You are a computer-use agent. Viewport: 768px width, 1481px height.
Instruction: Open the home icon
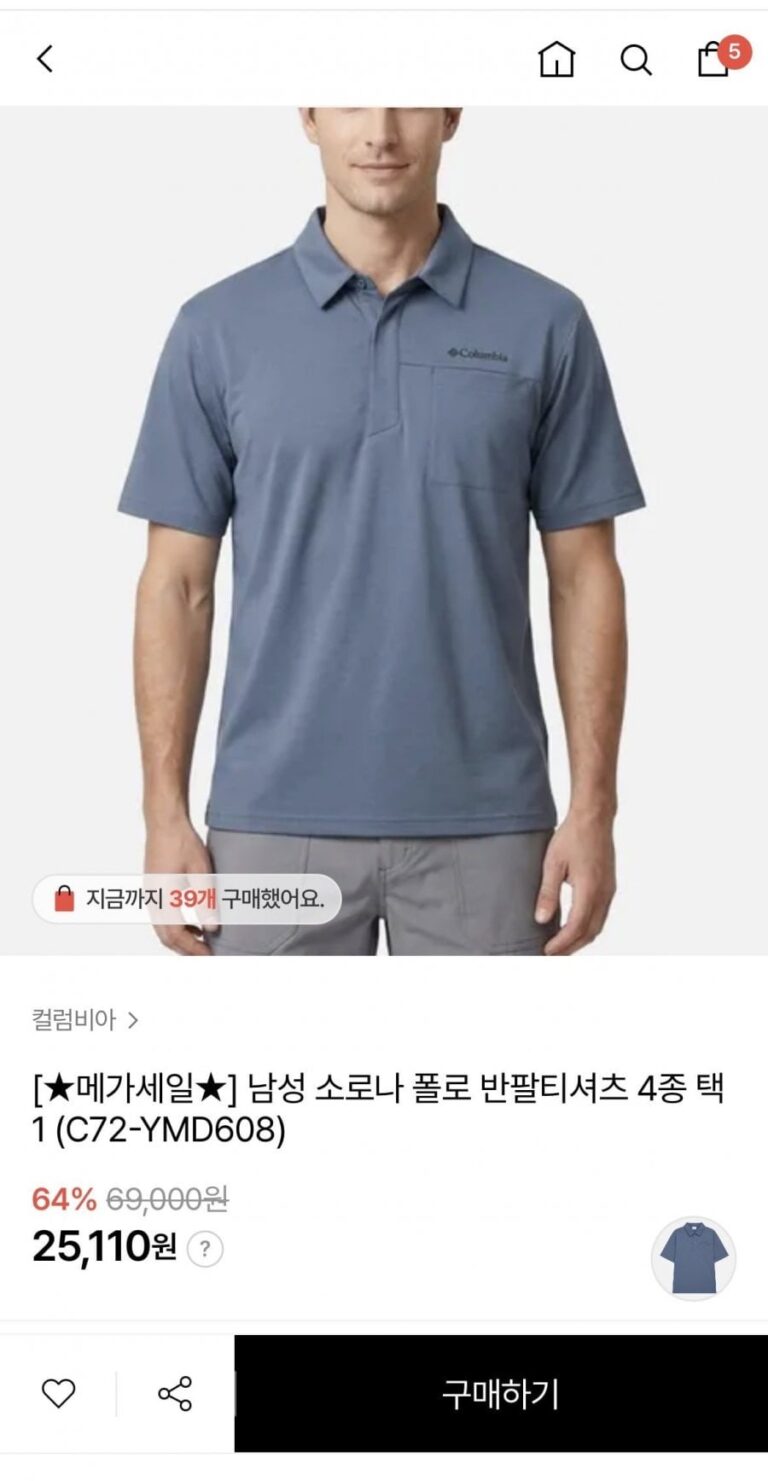click(x=557, y=59)
